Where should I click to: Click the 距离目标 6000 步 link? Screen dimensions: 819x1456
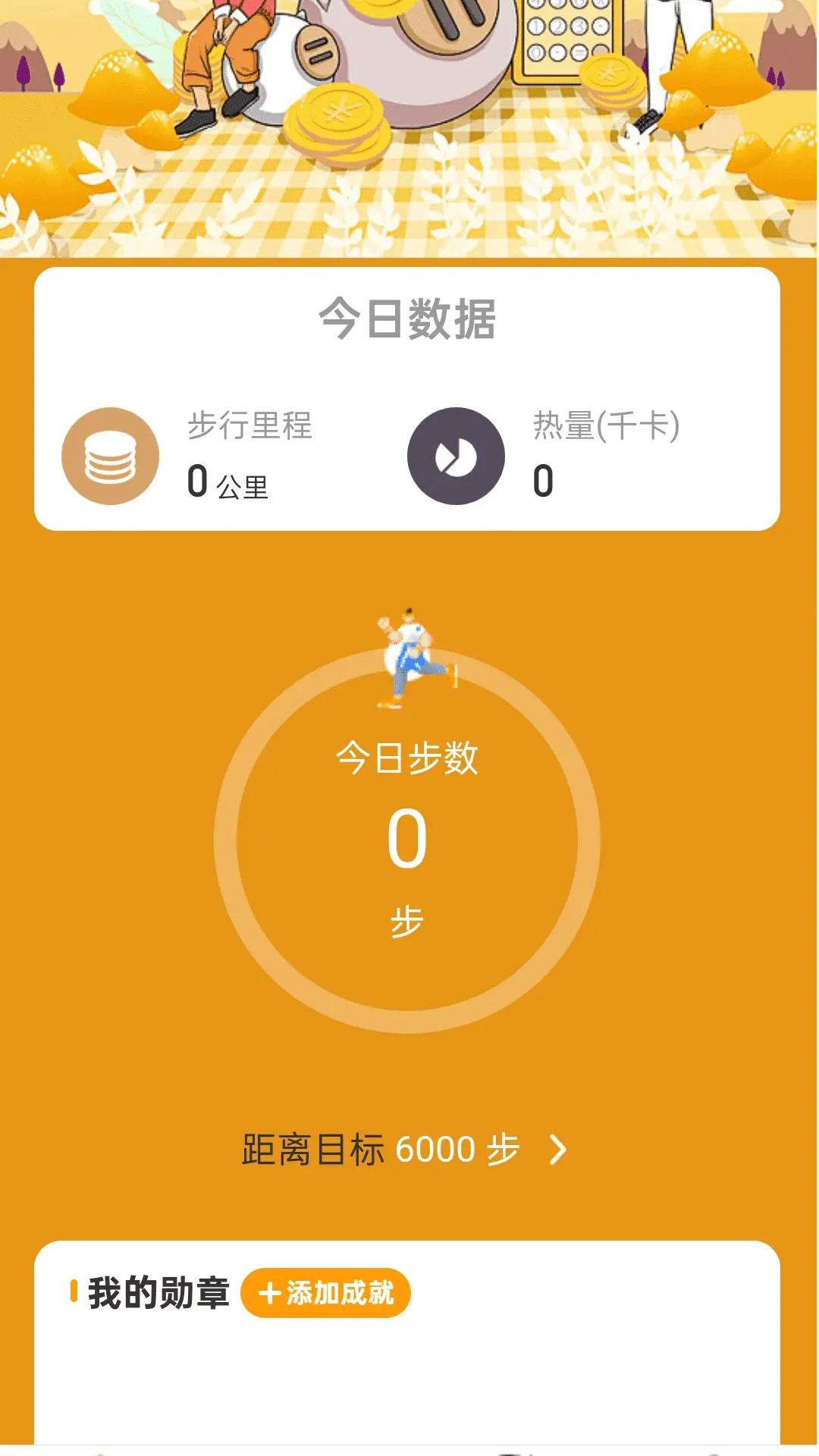[x=379, y=1148]
